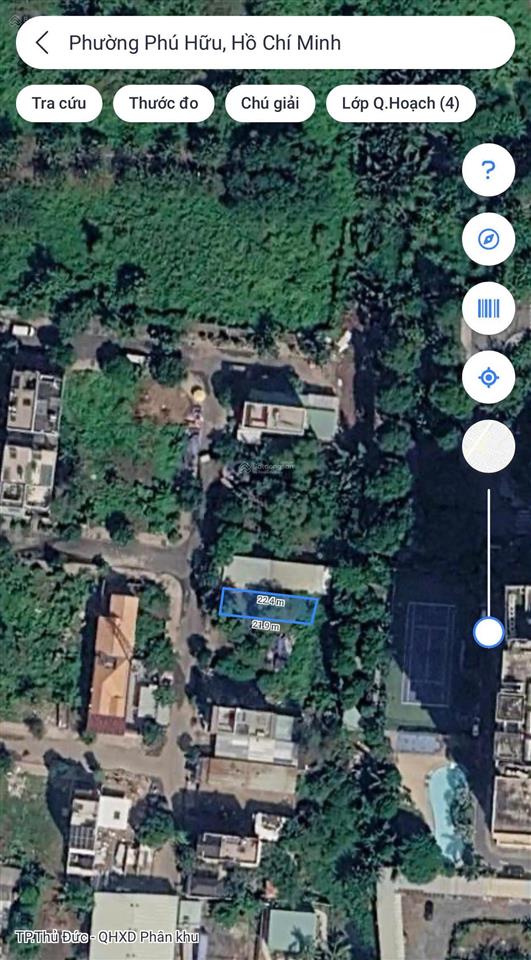This screenshot has width=531, height=960.
Task: Center map on my location
Action: 488,377
